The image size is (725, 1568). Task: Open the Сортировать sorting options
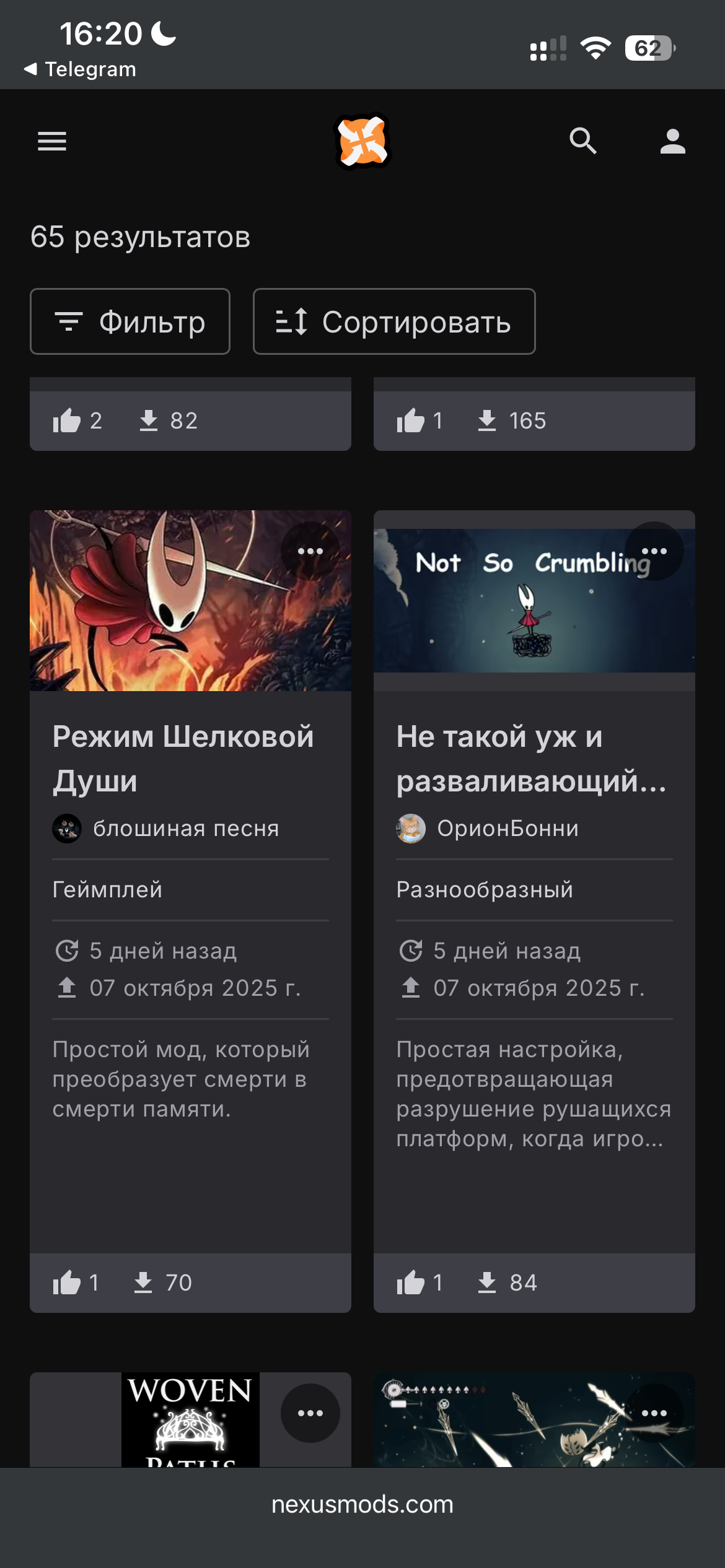[x=394, y=321]
